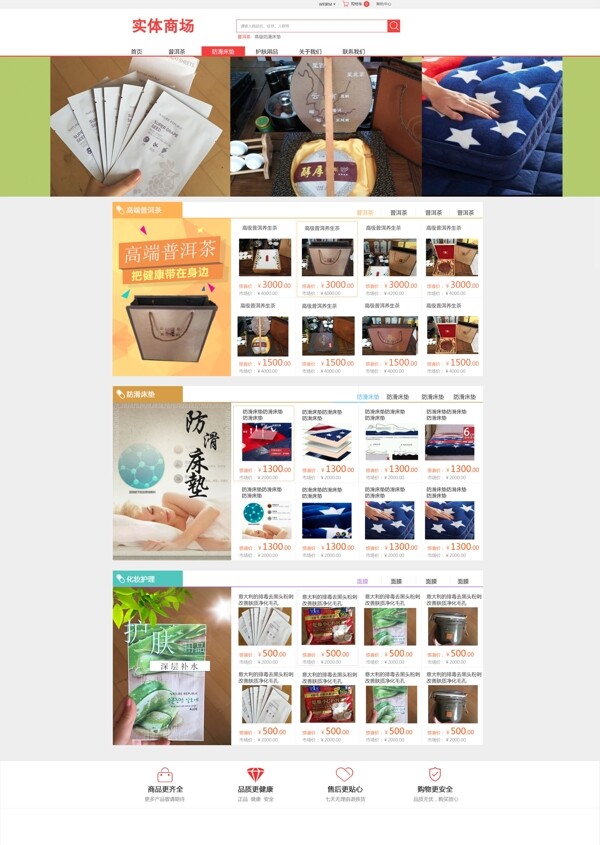Open the 普洱茶 item in the main navigation bar
Screen dimensions: 600x845
point(177,51)
